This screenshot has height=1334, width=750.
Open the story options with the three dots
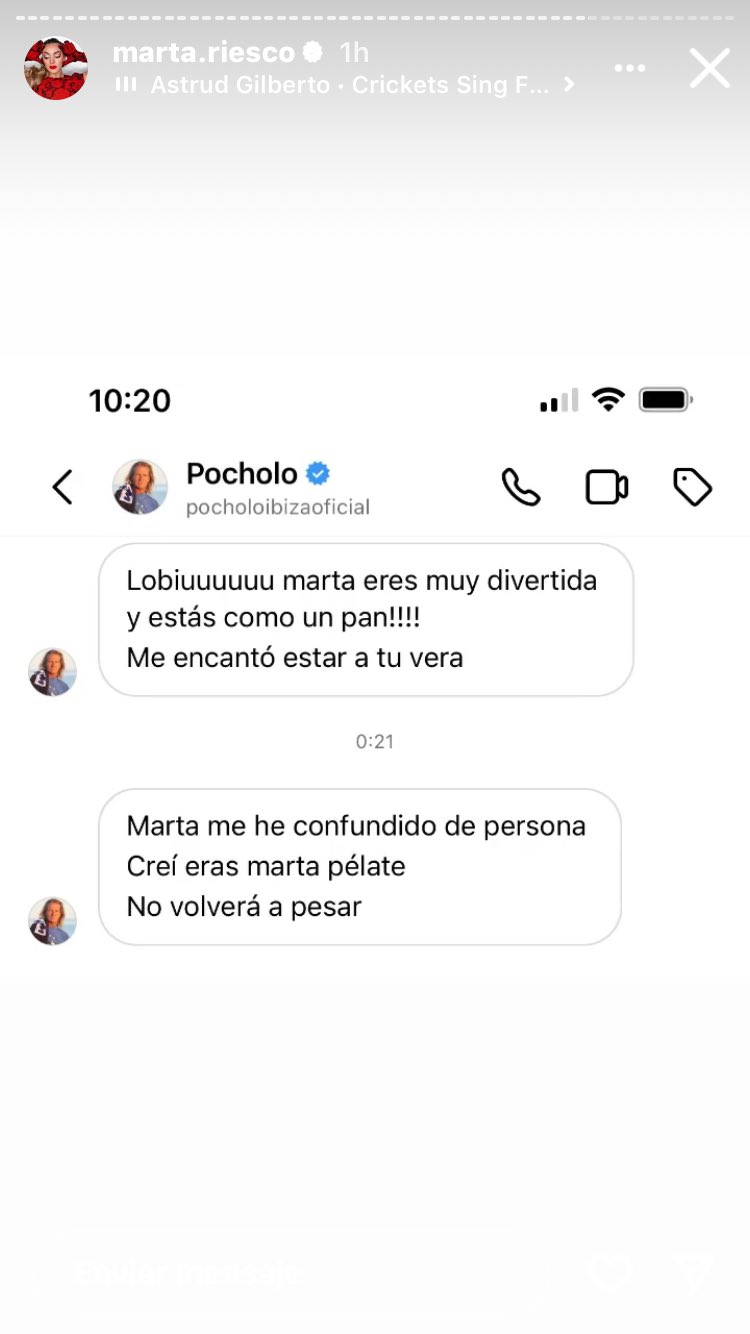631,68
